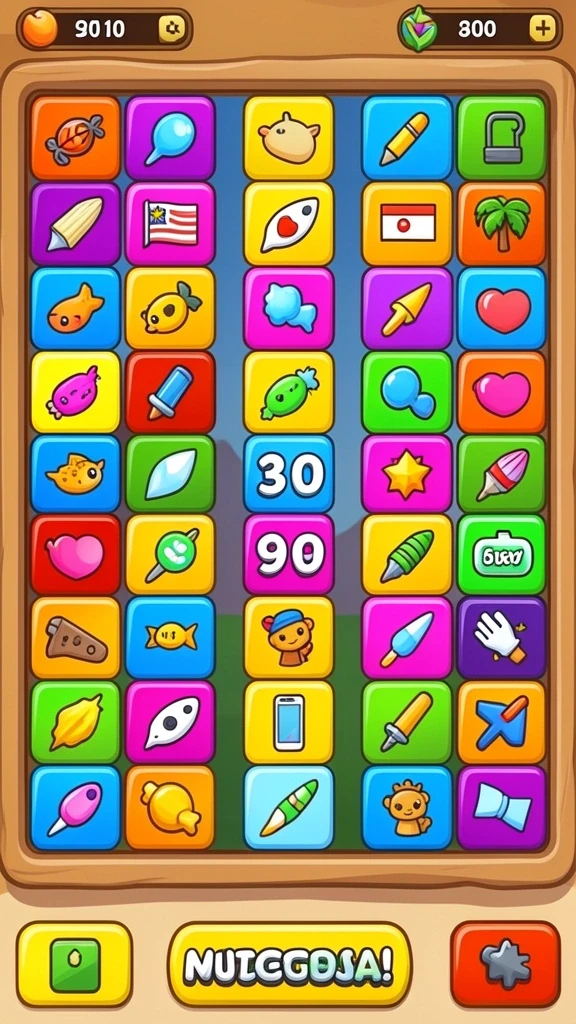This screenshot has width=576, height=1024.
Task: Tap the monkey with blue cap tile
Action: 289,637
